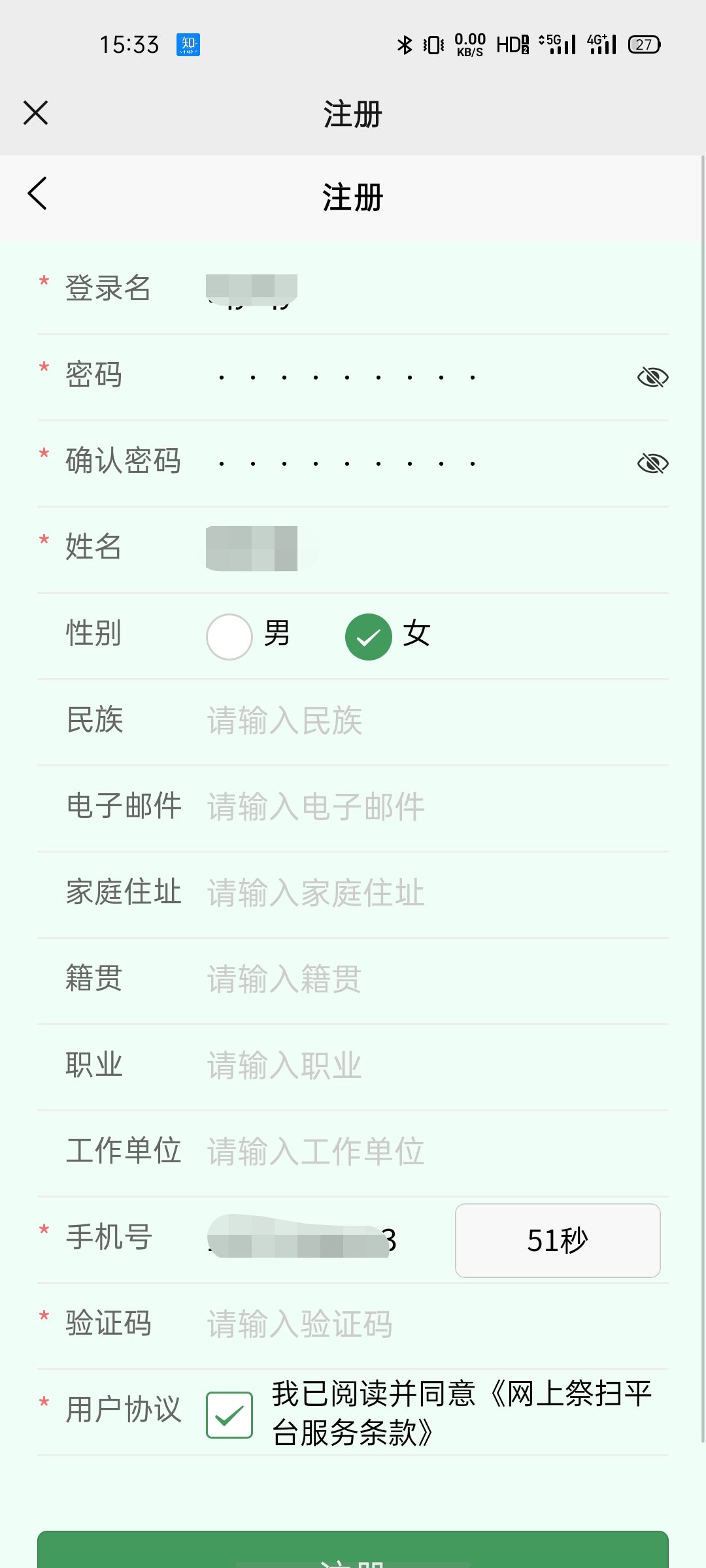The image size is (706, 1568).
Task: Submit with the green 注册 button
Action: [x=353, y=1550]
